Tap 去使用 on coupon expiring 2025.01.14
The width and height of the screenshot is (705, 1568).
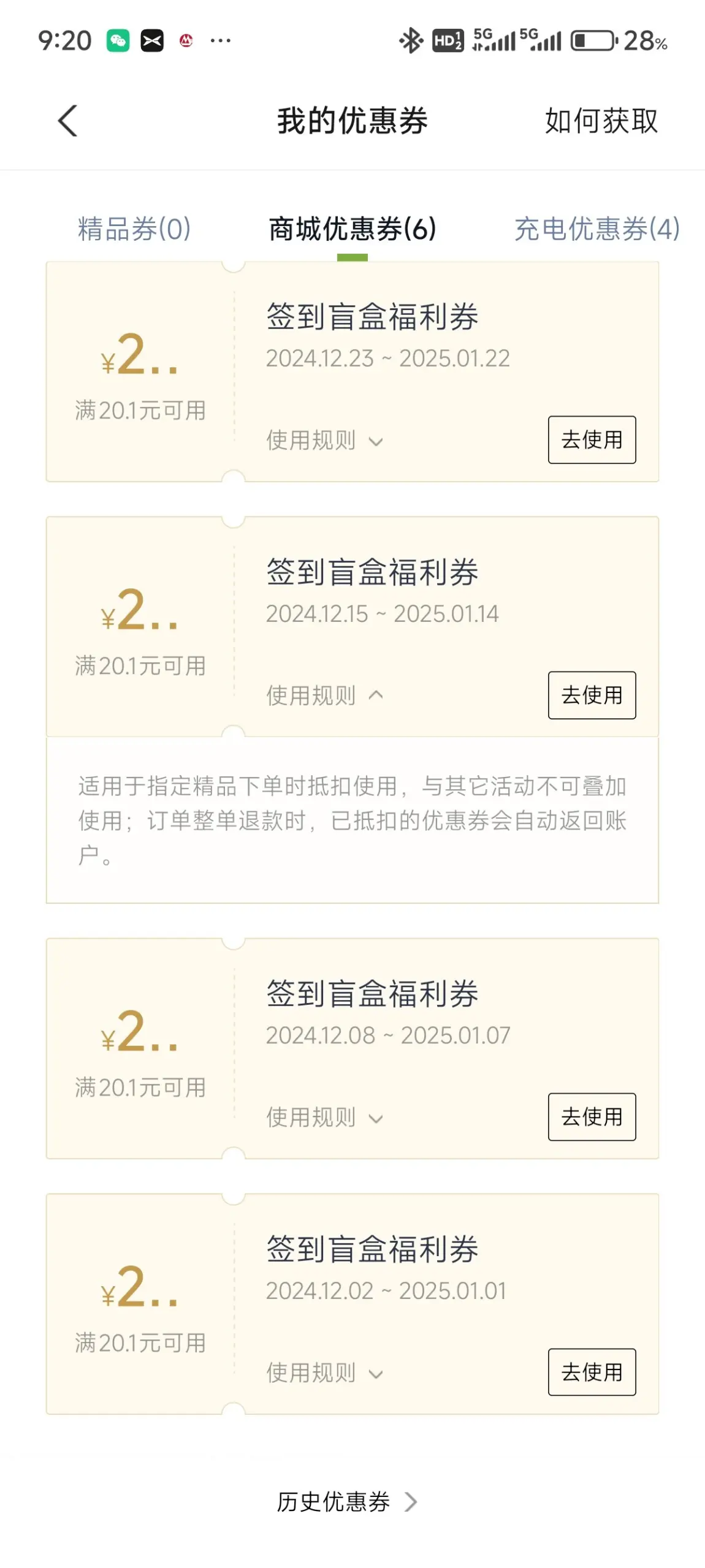coord(592,695)
